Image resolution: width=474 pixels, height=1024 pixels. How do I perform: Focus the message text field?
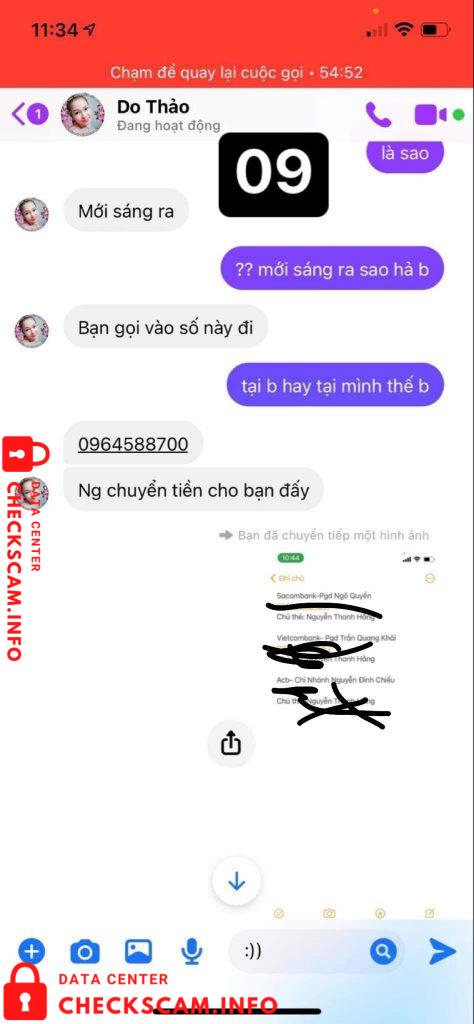coord(298,952)
